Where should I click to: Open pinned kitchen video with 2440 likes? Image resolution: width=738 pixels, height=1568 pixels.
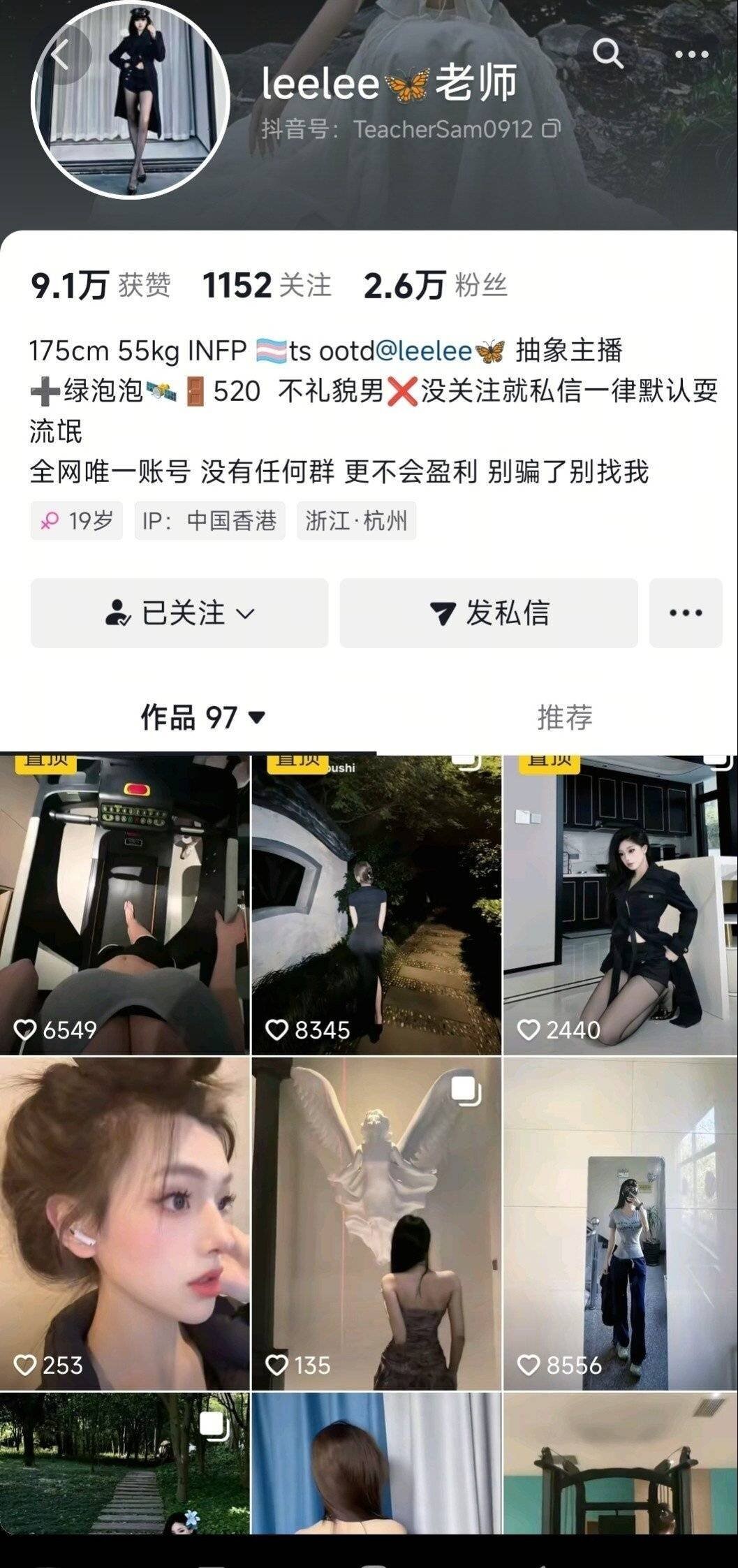coord(620,904)
